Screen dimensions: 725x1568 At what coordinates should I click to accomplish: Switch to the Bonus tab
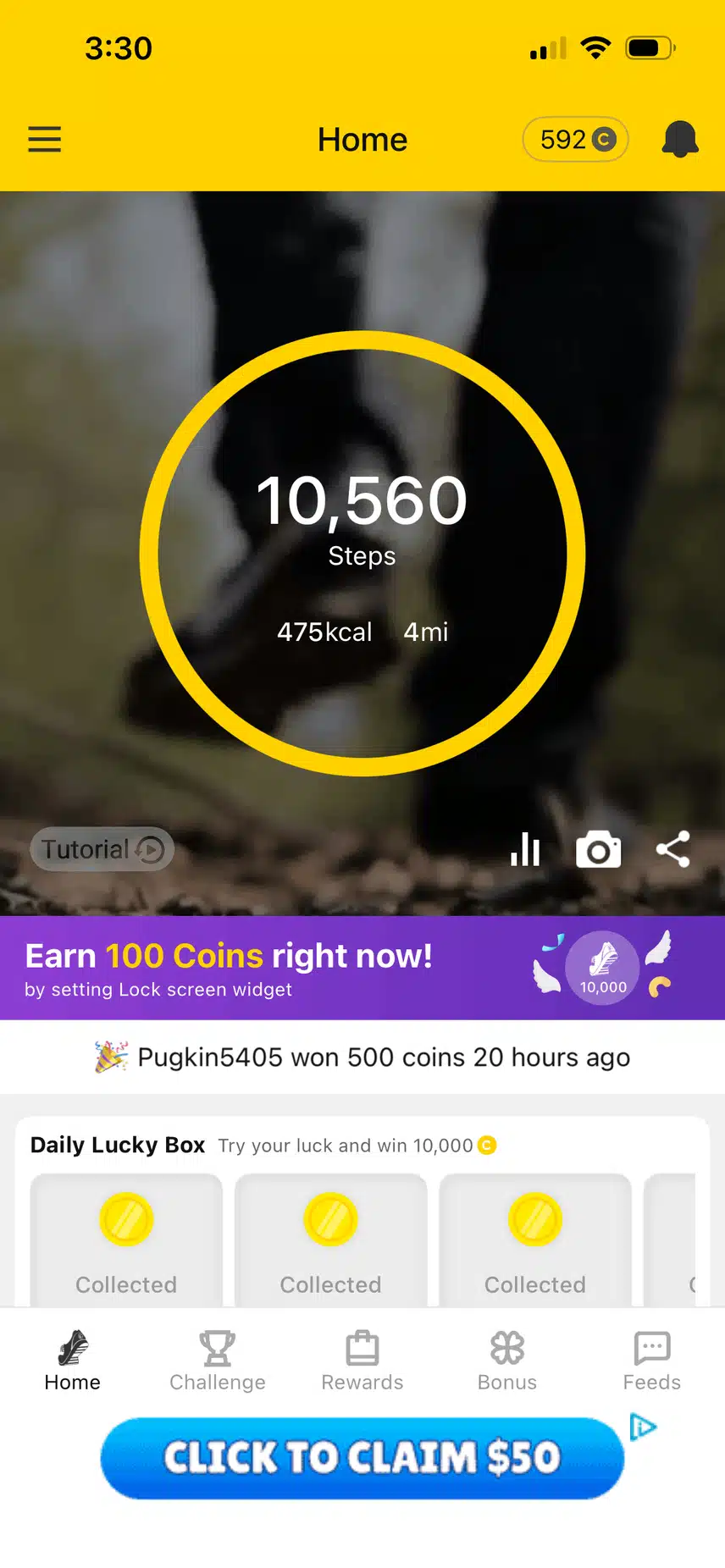(507, 1361)
